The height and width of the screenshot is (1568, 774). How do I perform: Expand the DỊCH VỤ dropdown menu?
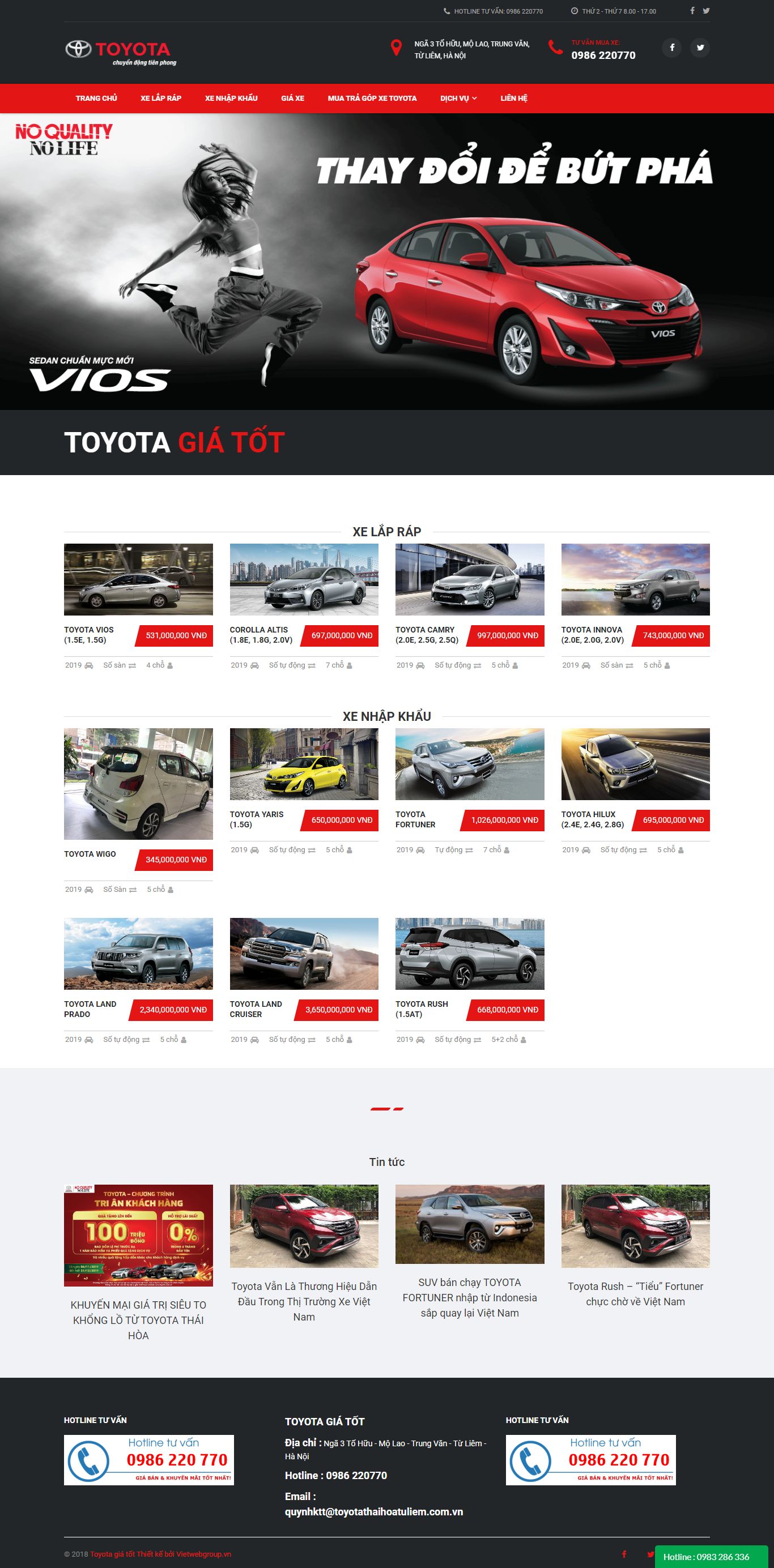point(457,98)
